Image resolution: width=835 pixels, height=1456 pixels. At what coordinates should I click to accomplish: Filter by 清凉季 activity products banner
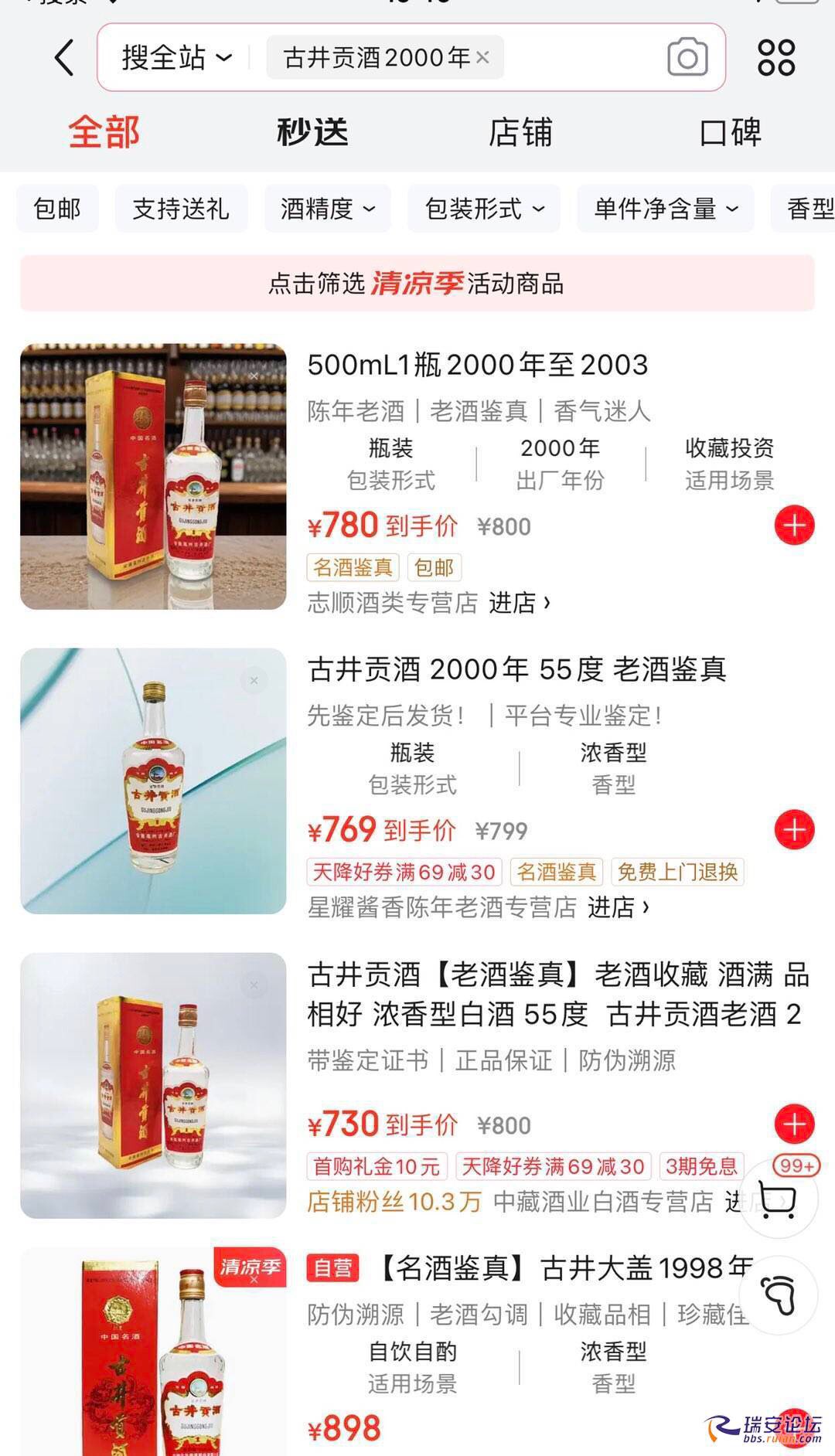pos(417,284)
